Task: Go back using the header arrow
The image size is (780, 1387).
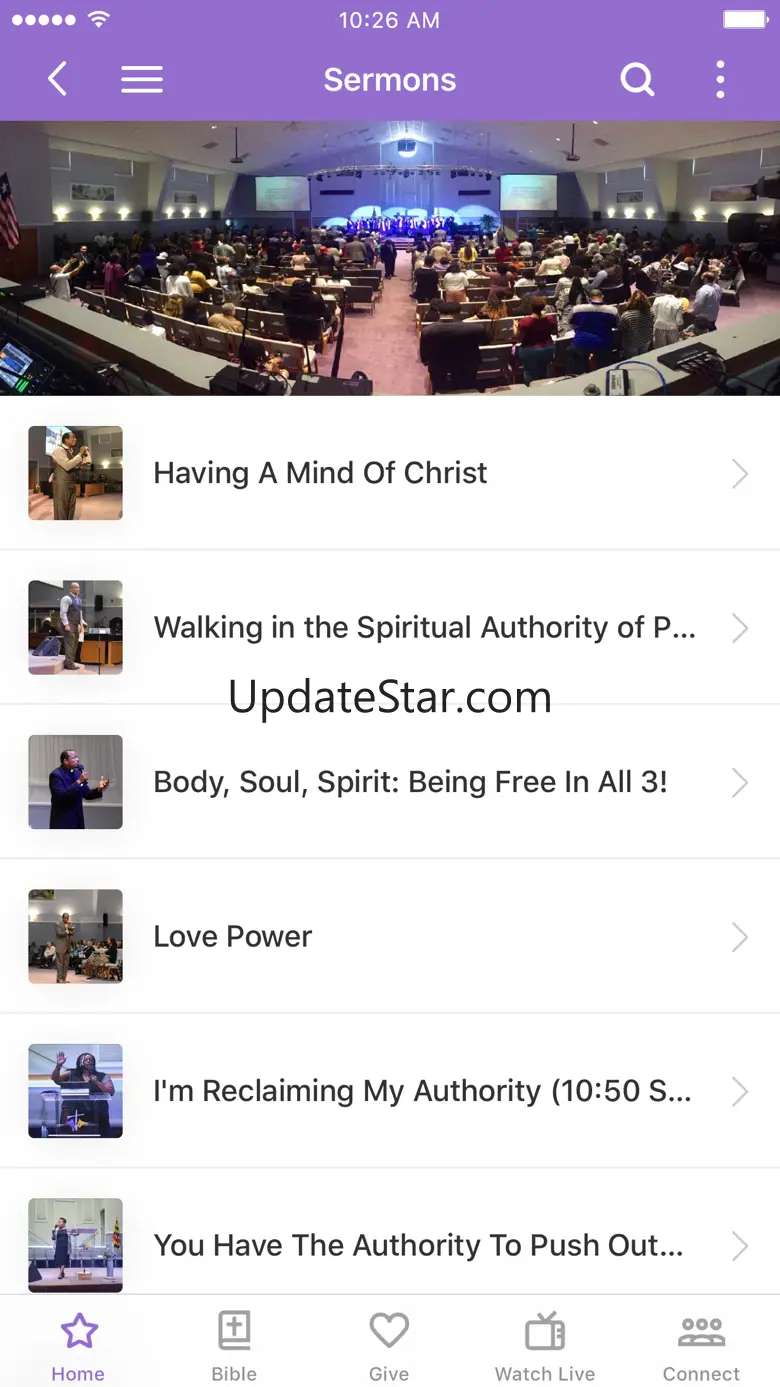Action: click(x=58, y=79)
